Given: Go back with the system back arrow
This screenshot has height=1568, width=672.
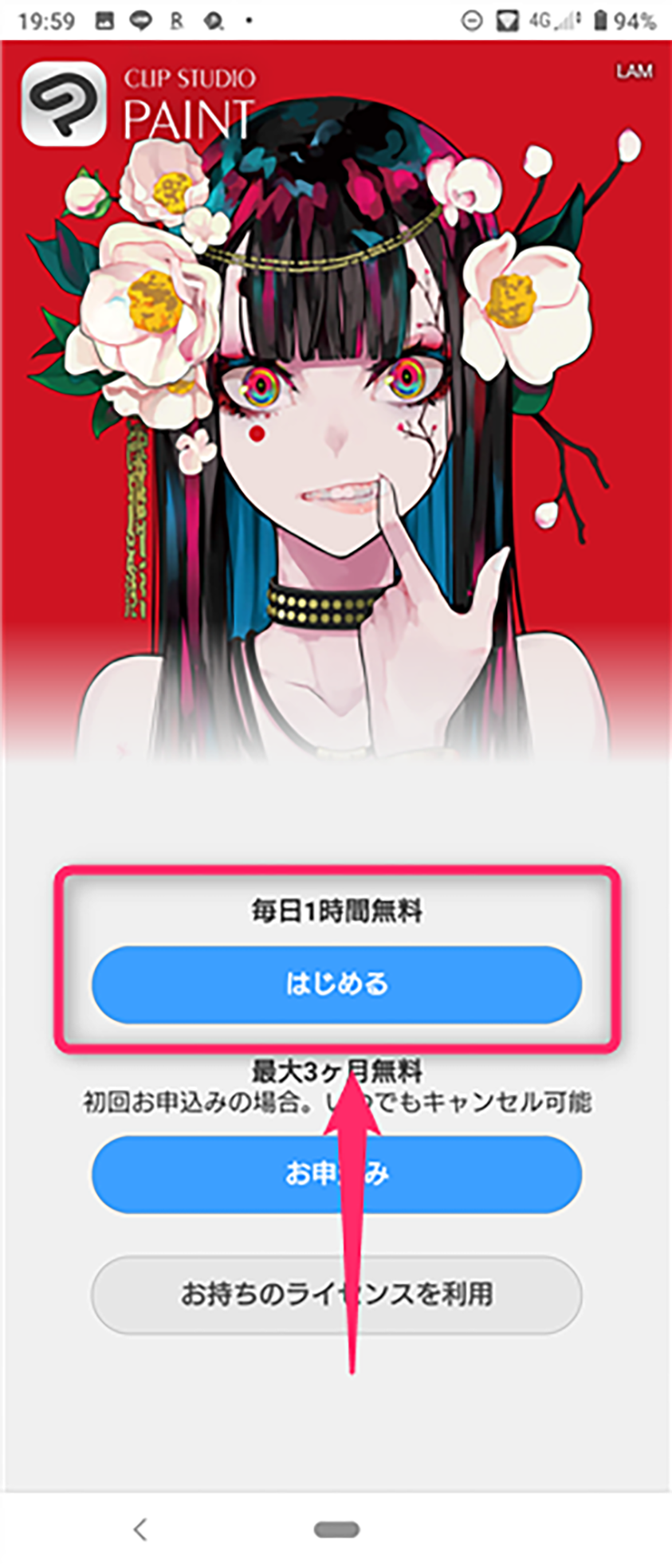Looking at the screenshot, I should click(140, 1529).
